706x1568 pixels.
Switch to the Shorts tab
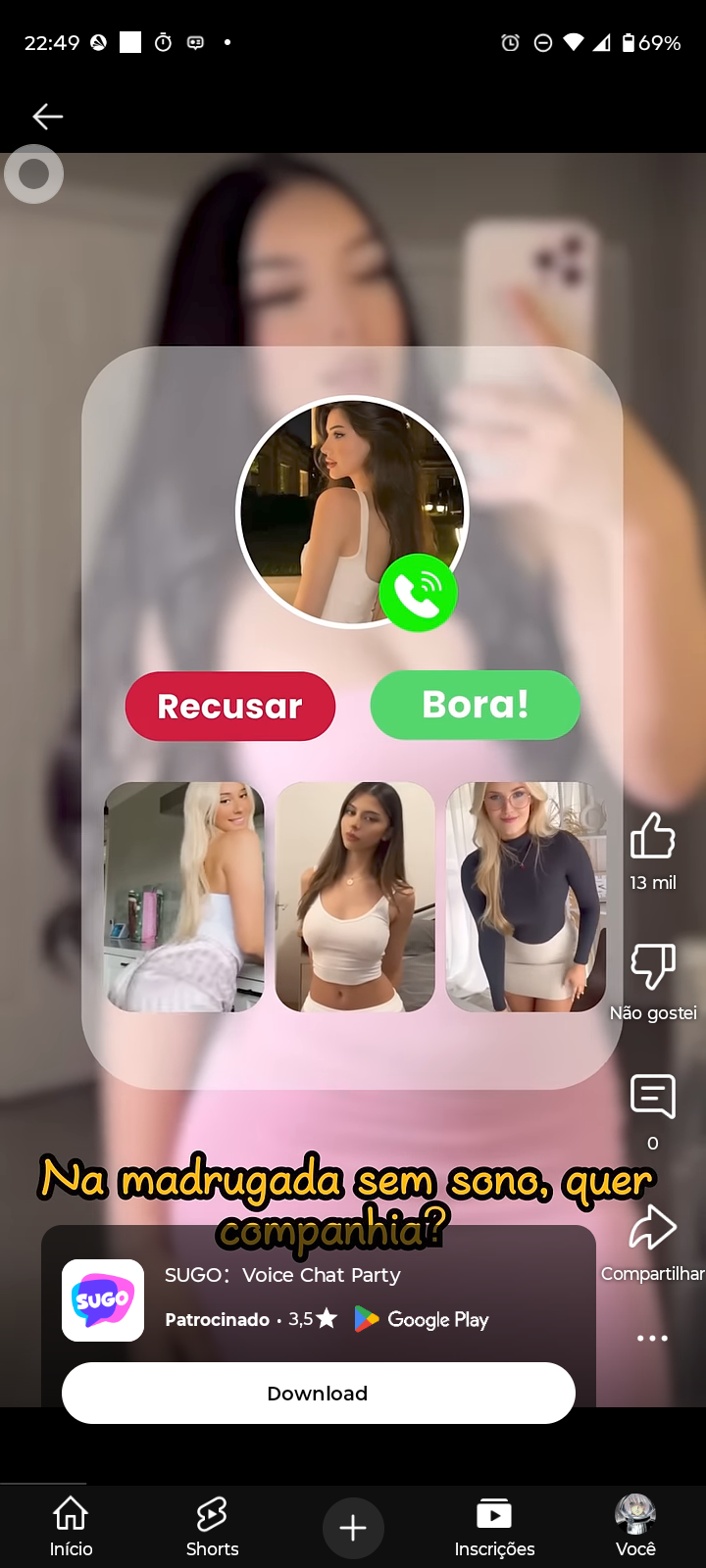coord(212,1526)
